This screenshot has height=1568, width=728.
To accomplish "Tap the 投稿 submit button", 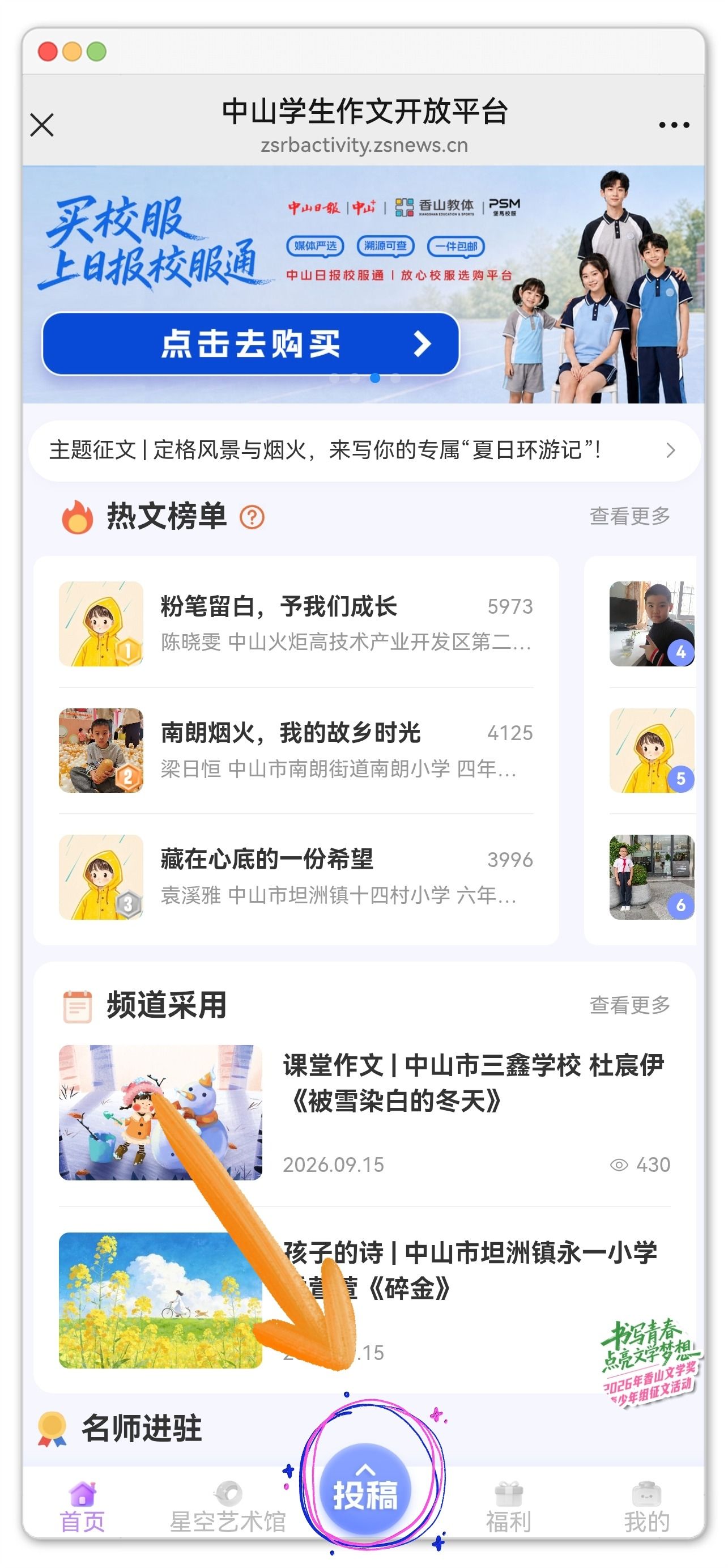I will click(365, 1488).
